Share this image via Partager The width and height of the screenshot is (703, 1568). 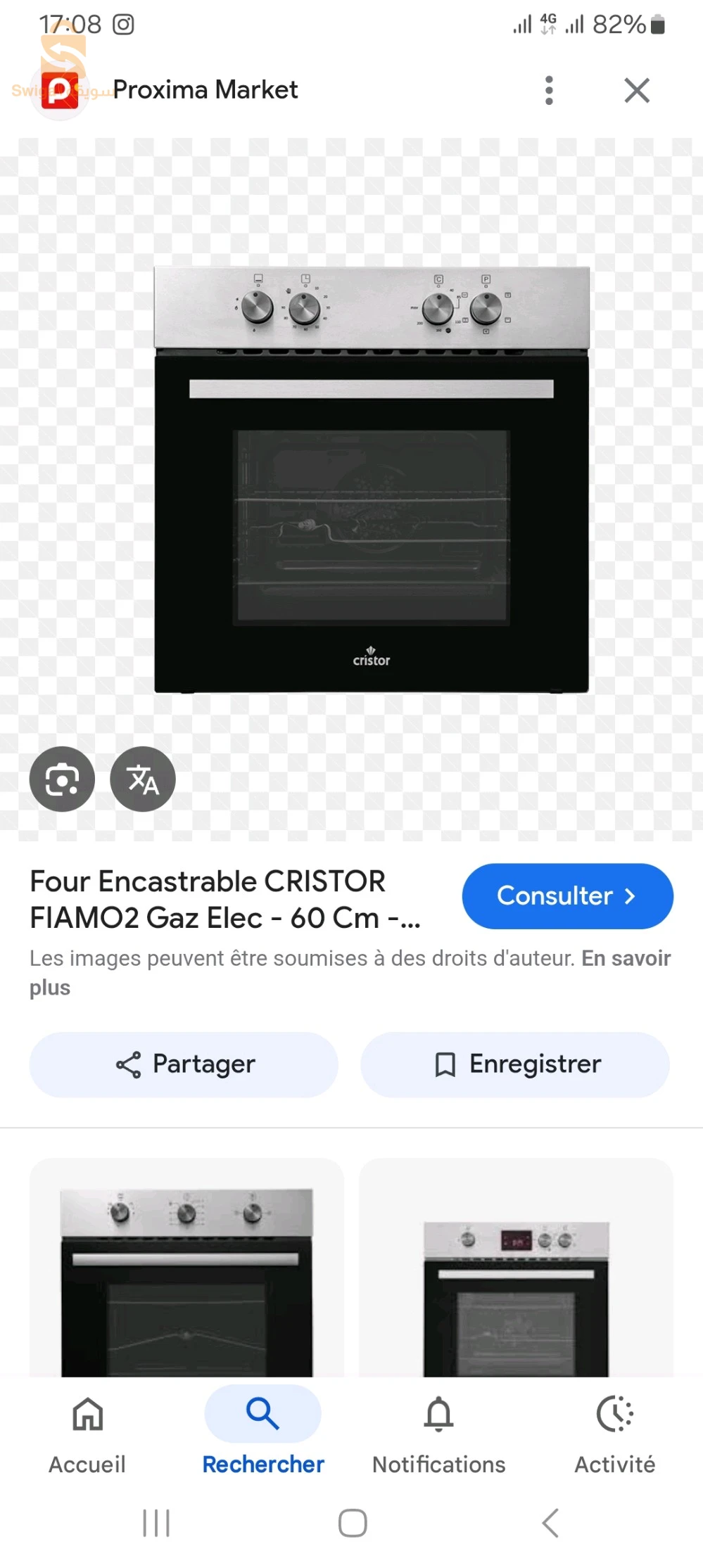tap(184, 1064)
